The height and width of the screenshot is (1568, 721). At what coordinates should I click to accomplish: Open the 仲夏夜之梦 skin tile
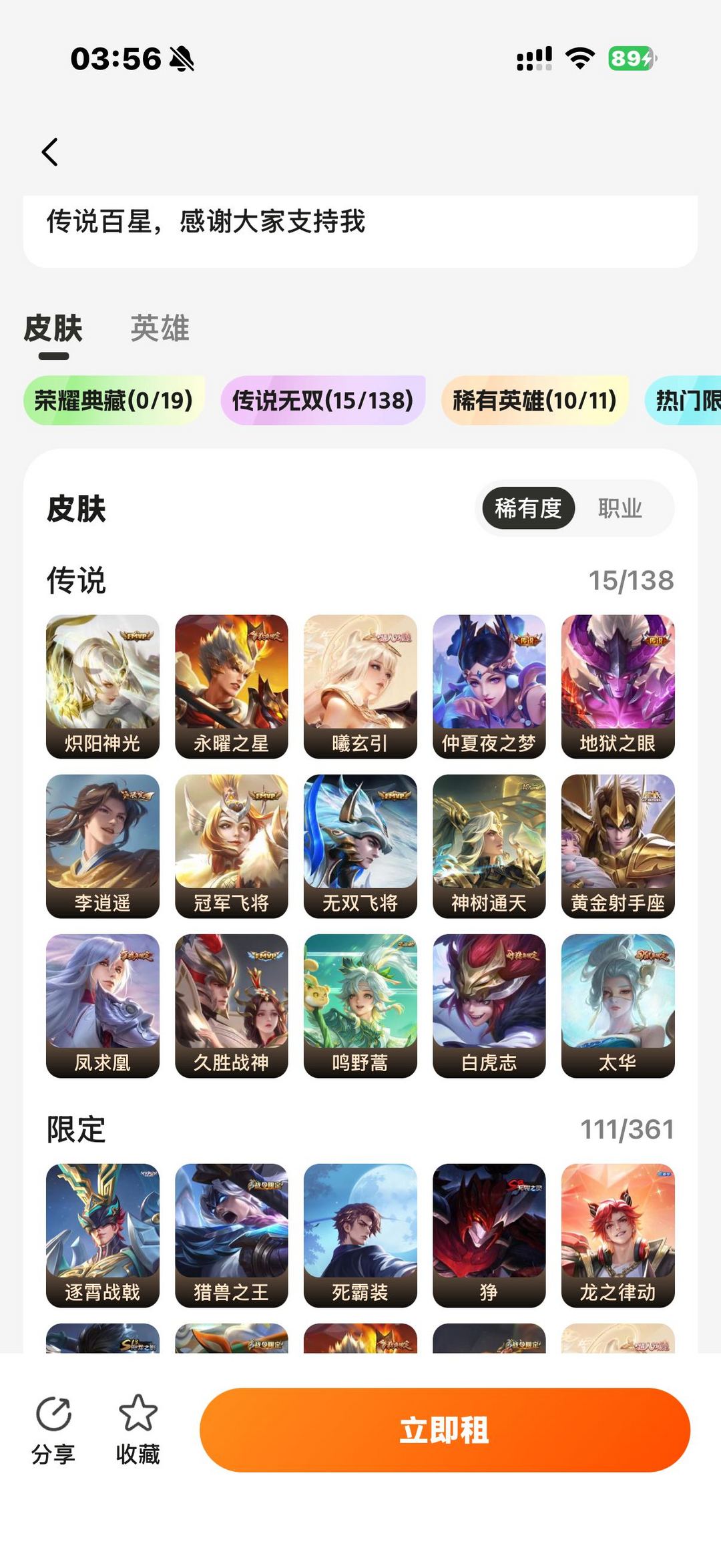489,687
